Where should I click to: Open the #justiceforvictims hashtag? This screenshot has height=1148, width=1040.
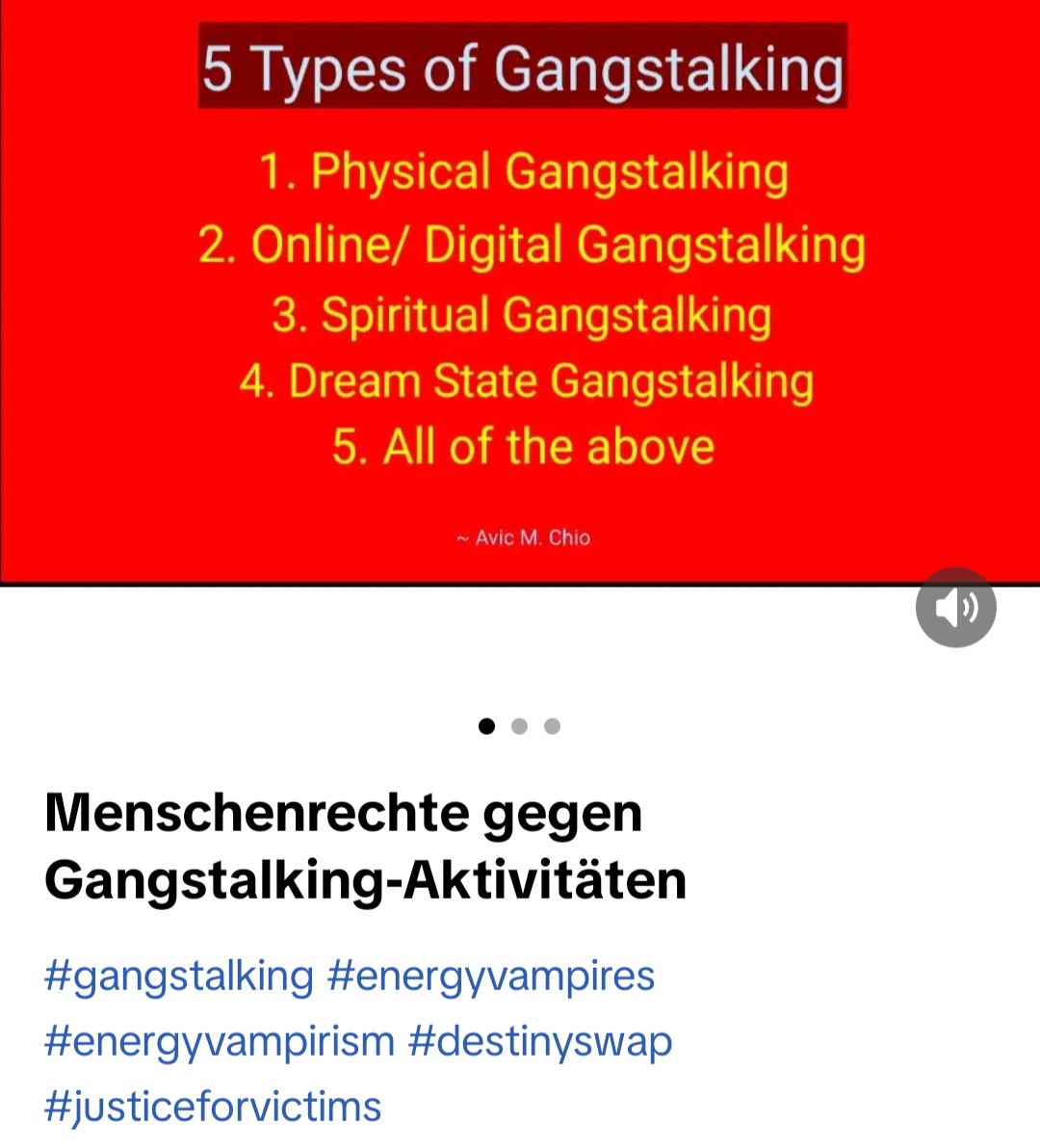213,1107
